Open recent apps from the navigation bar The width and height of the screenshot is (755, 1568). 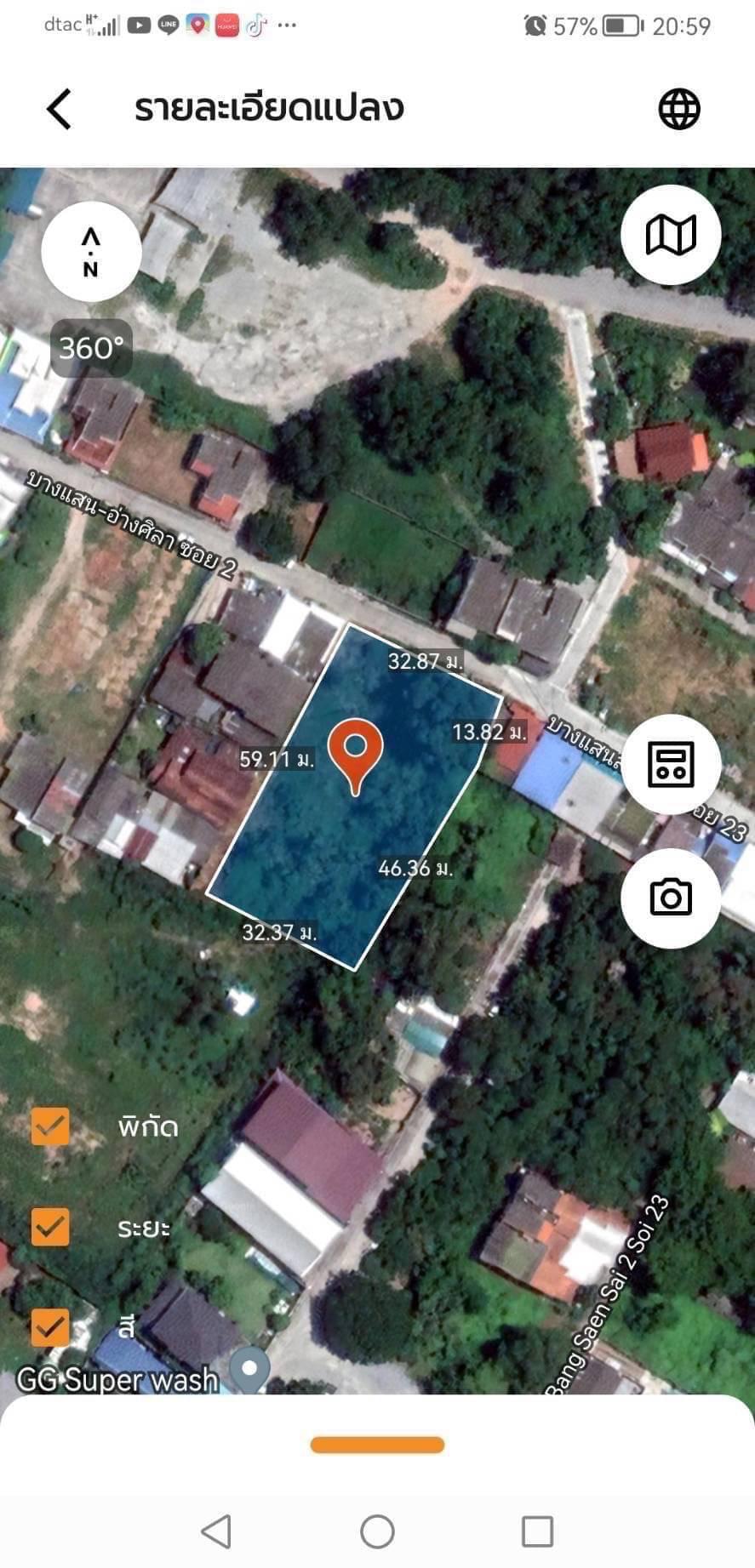point(537,1531)
